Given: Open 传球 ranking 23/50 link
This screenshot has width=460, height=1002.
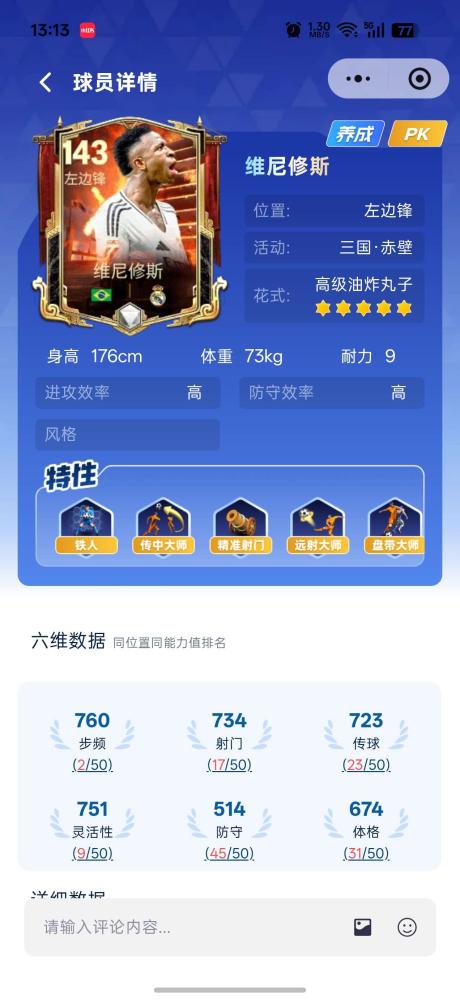Looking at the screenshot, I should (366, 765).
